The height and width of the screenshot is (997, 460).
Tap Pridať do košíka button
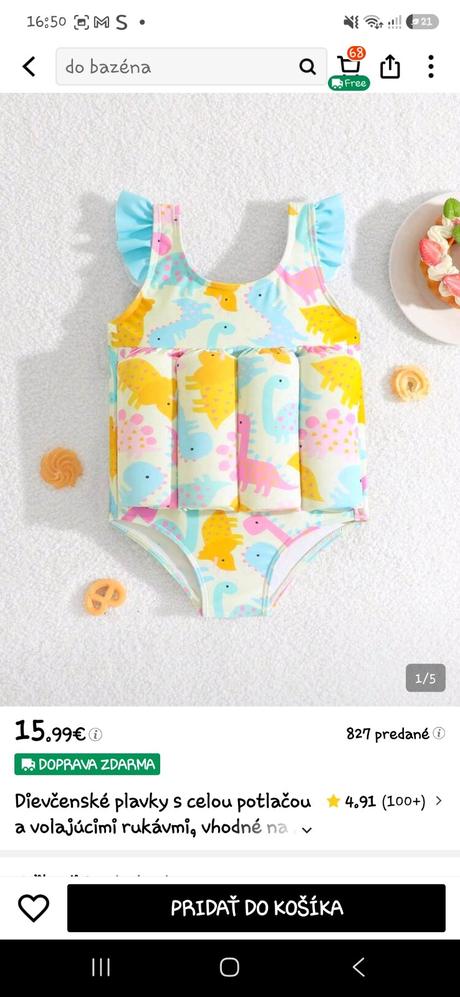[x=256, y=908]
